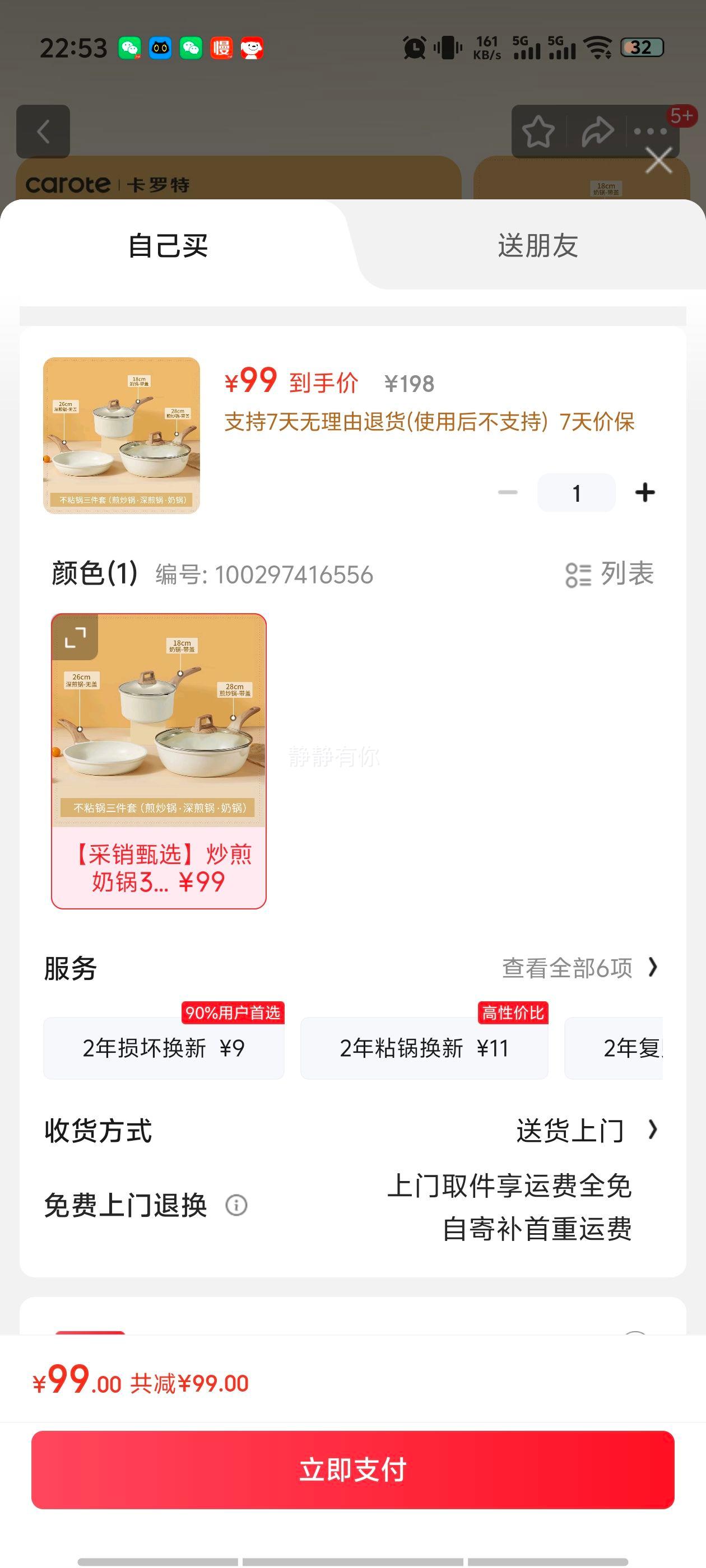
Task: View all 6 services via 查看全部6项
Action: pyautogui.click(x=579, y=968)
